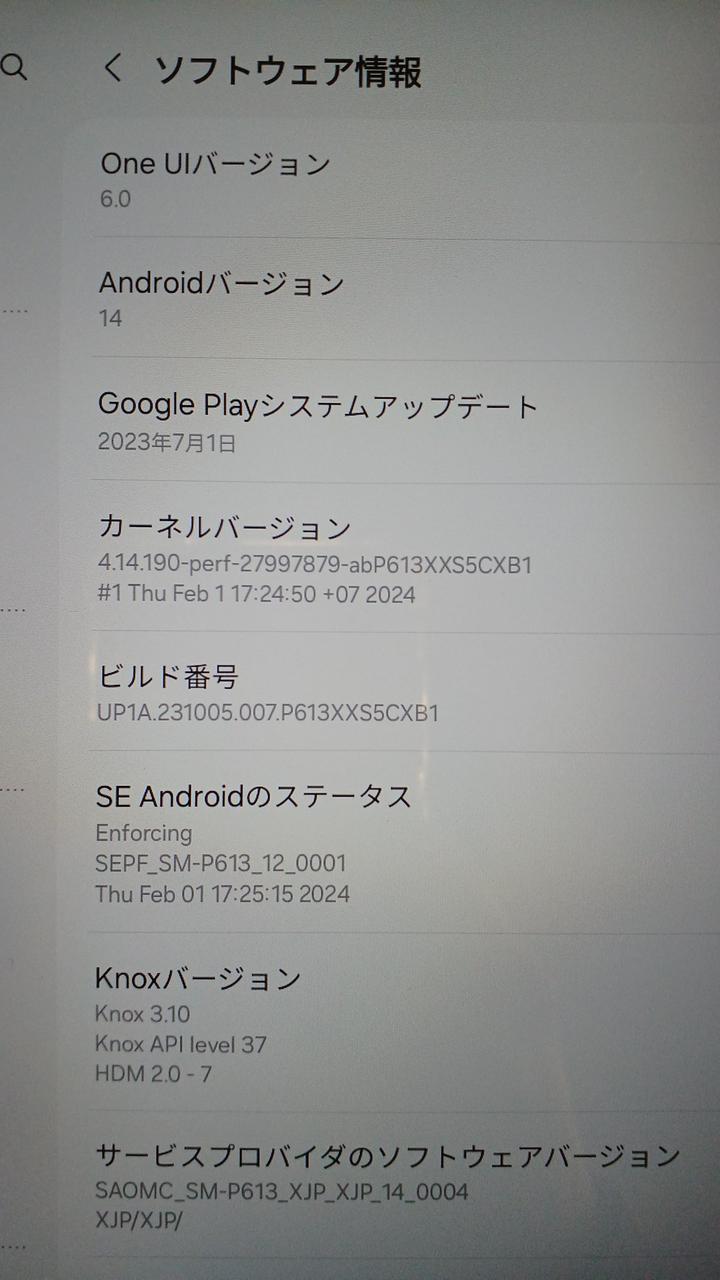The image size is (720, 1280).
Task: Tap the Androidバージョン row
Action: (x=400, y=299)
